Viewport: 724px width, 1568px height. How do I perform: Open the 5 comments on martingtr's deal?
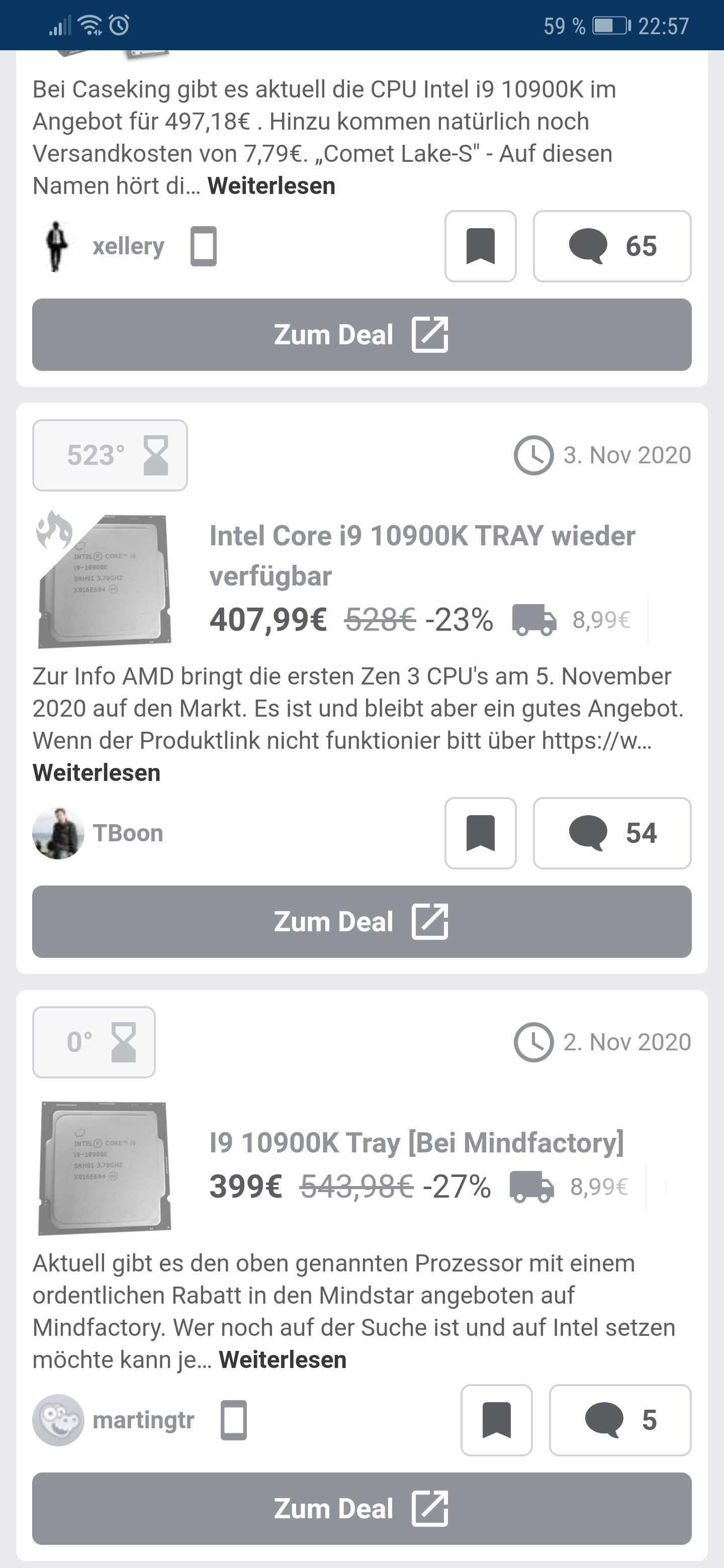click(620, 1419)
